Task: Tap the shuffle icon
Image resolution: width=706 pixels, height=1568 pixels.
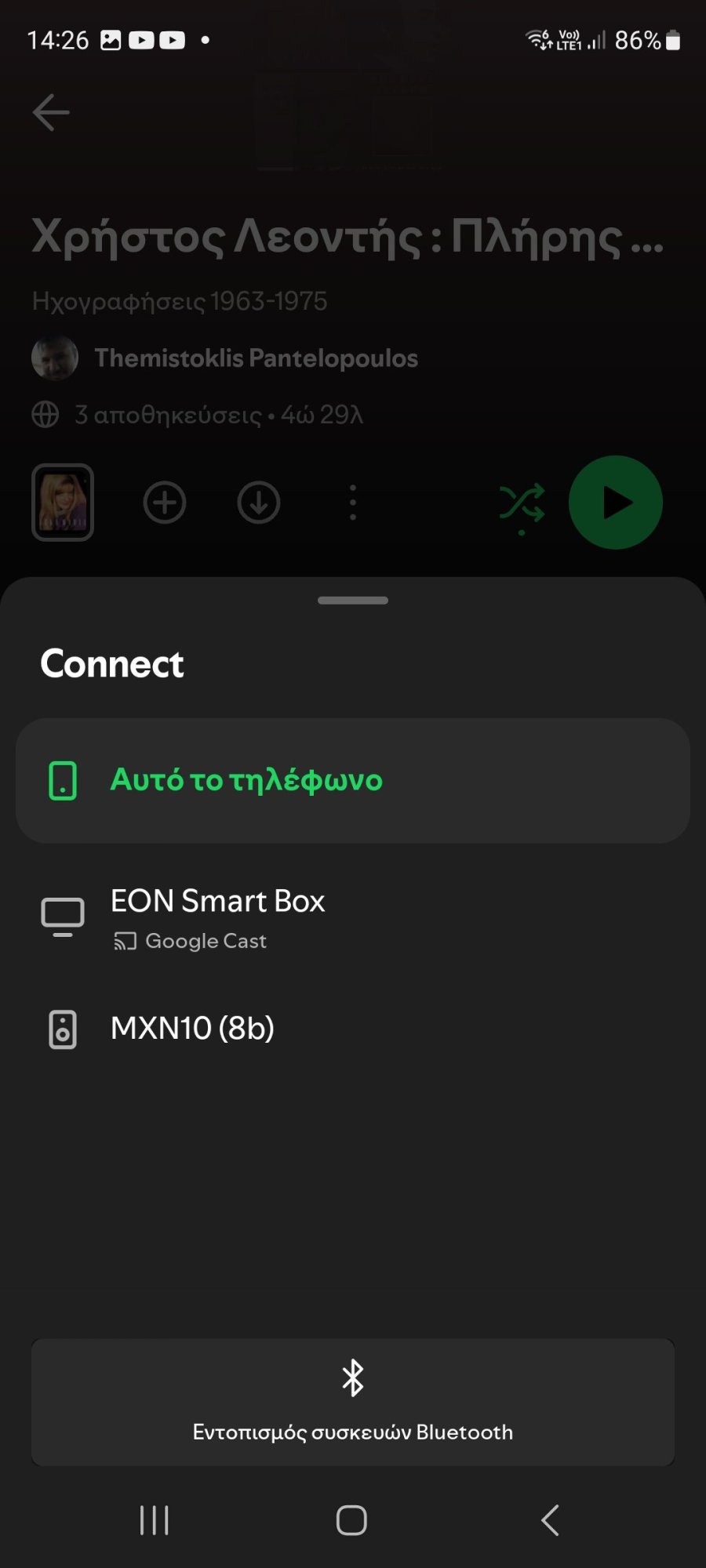Action: coord(522,502)
